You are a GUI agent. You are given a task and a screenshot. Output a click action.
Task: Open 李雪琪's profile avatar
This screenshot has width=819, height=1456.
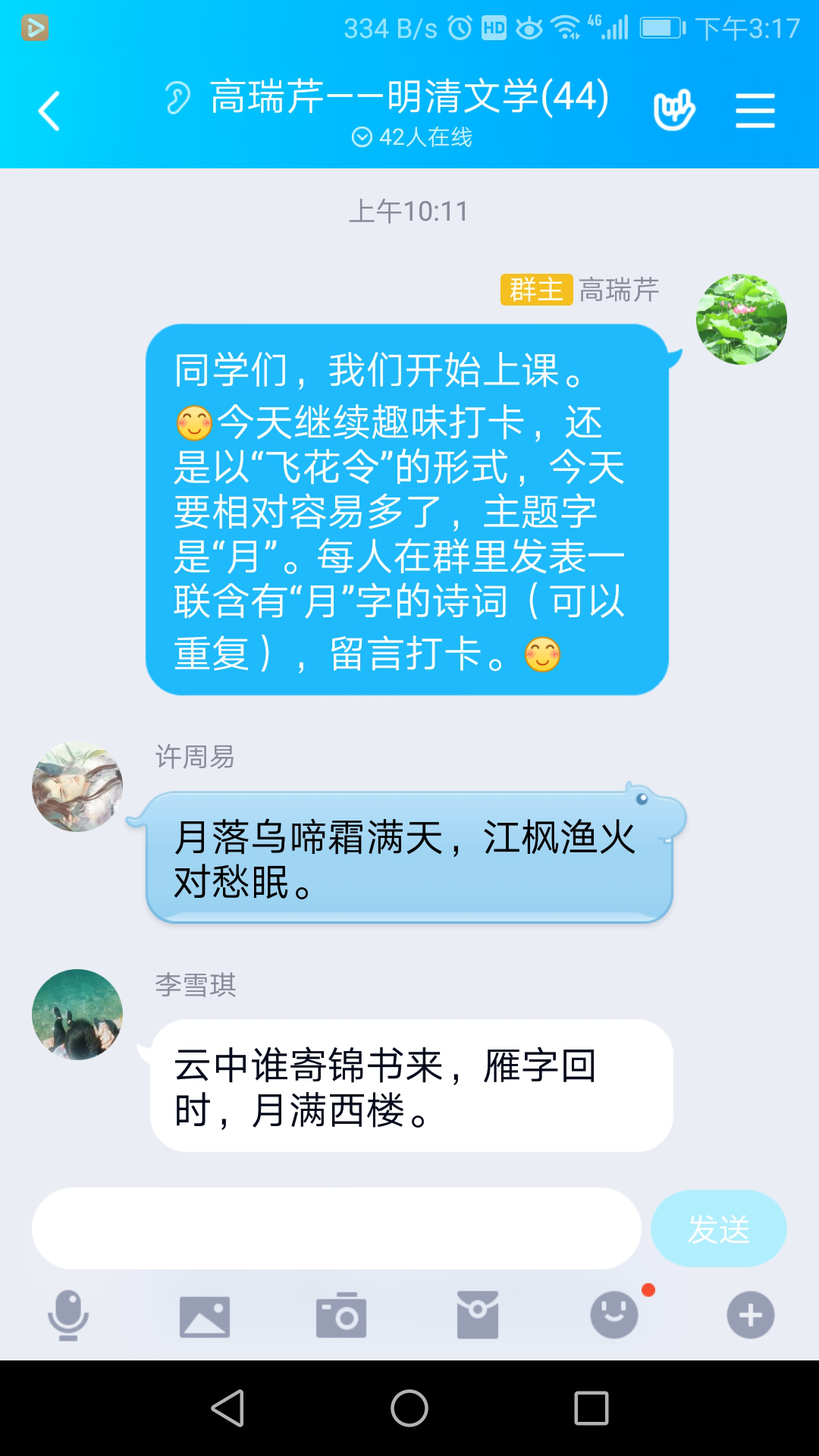77,1015
